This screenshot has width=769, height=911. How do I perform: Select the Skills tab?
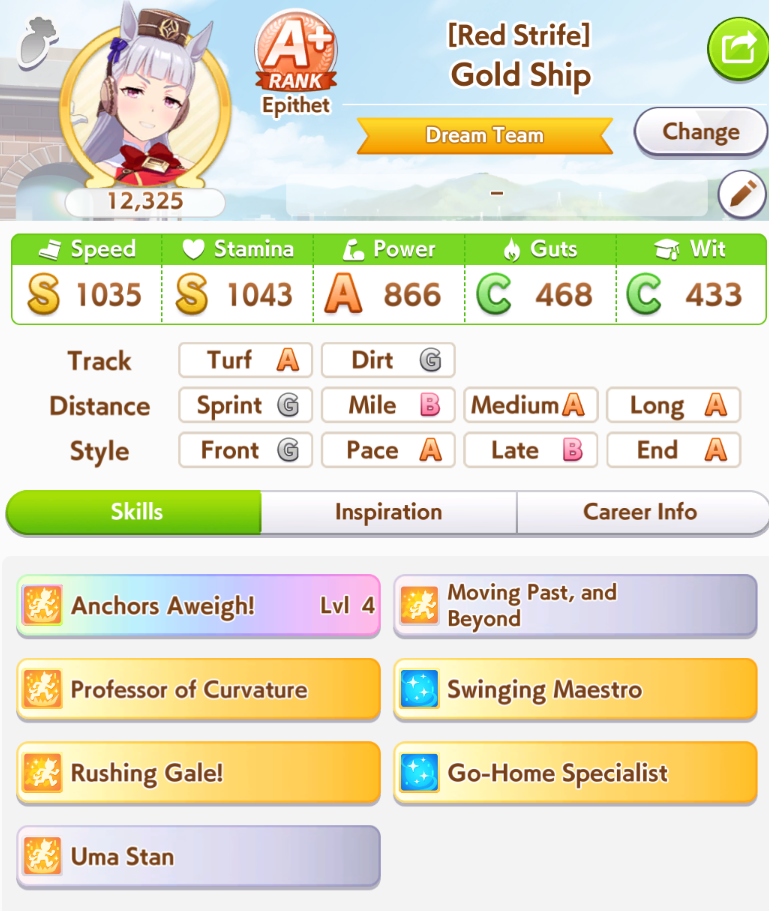pos(134,512)
